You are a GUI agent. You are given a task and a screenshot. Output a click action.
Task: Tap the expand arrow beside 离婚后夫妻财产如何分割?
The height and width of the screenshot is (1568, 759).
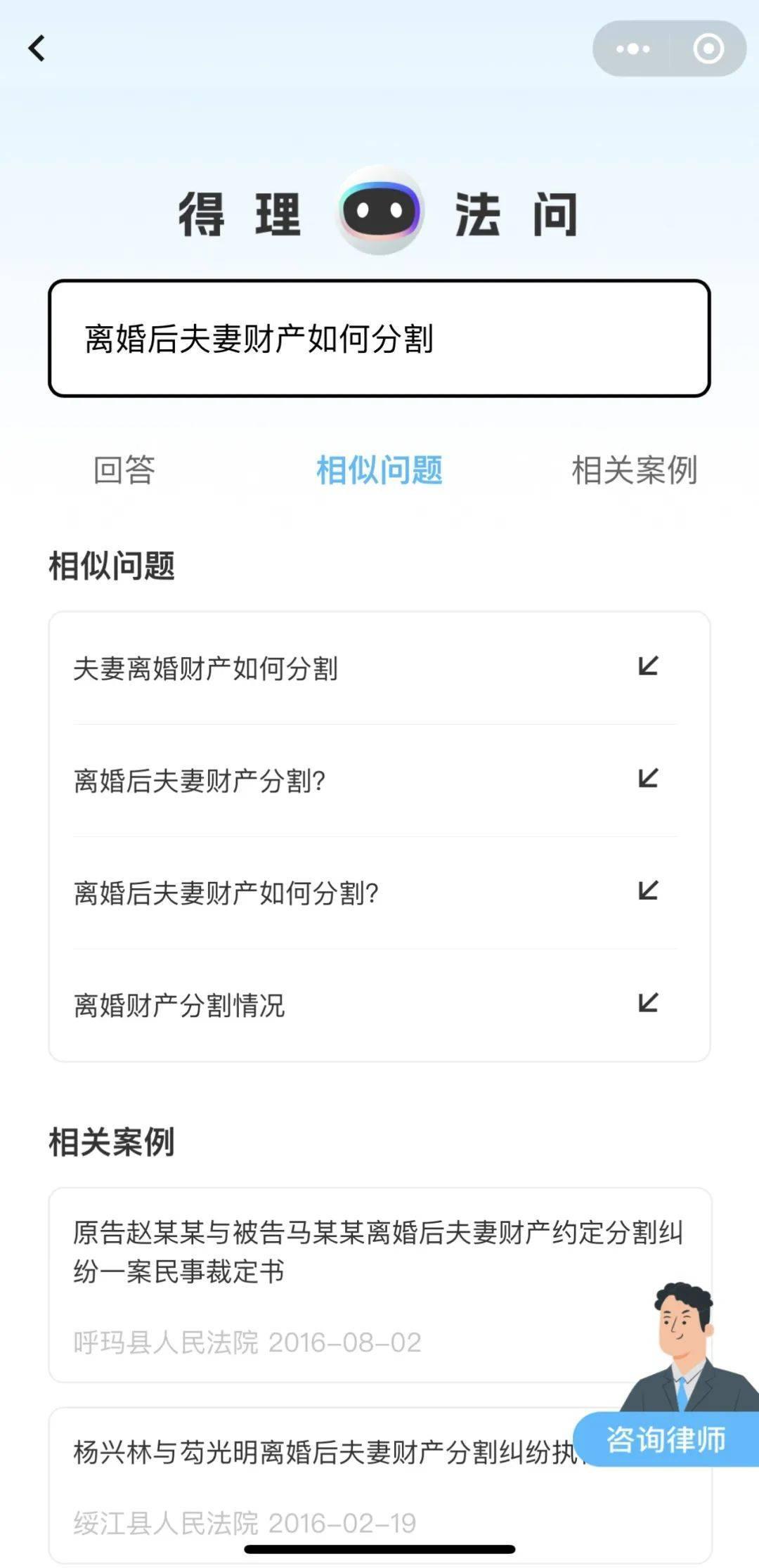tap(649, 891)
